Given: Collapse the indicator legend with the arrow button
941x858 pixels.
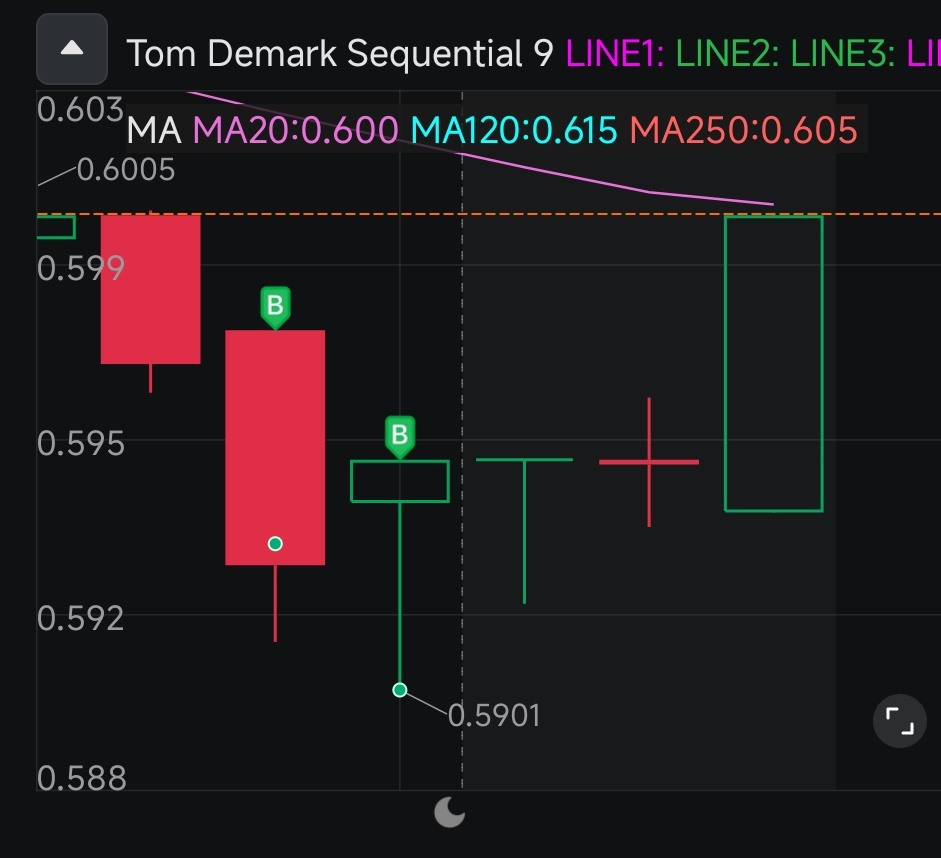Looking at the screenshot, I should click(x=72, y=49).
